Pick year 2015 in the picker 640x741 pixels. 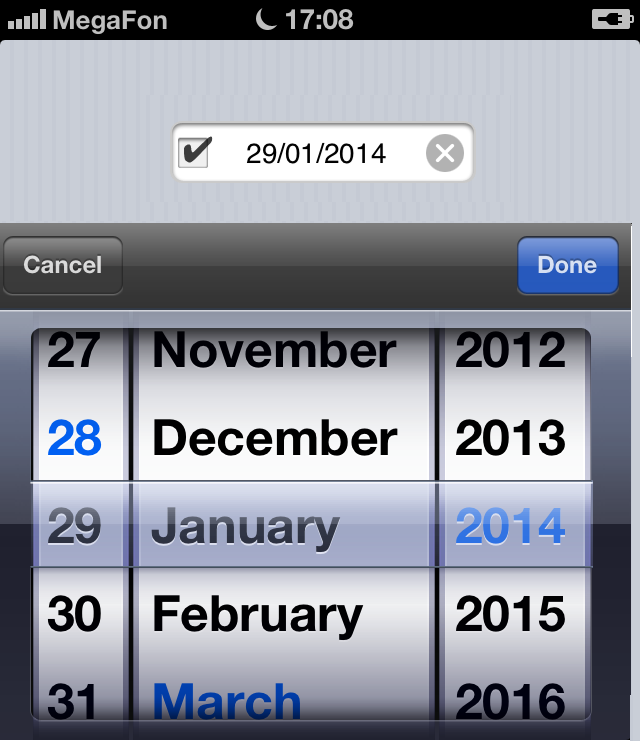510,613
